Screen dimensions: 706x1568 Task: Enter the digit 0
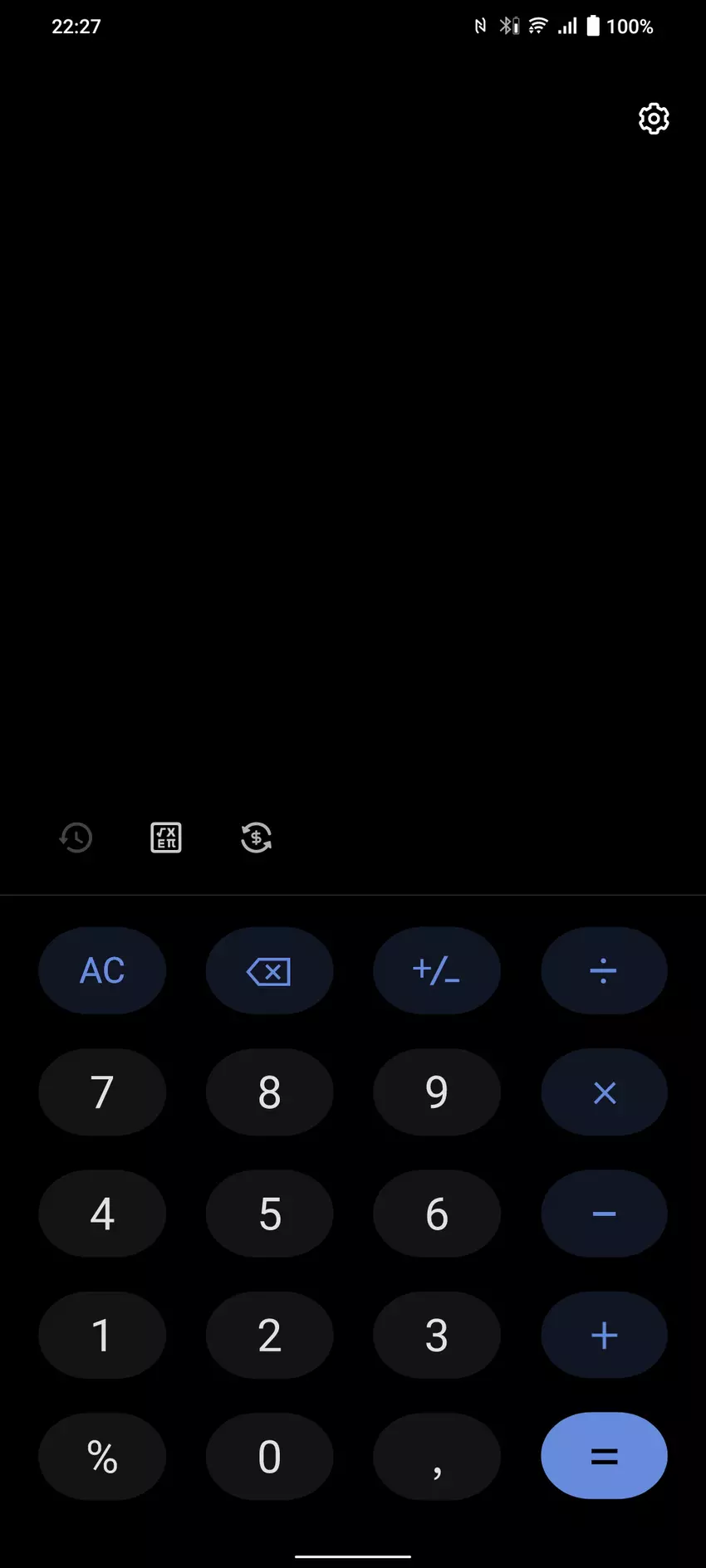269,1456
